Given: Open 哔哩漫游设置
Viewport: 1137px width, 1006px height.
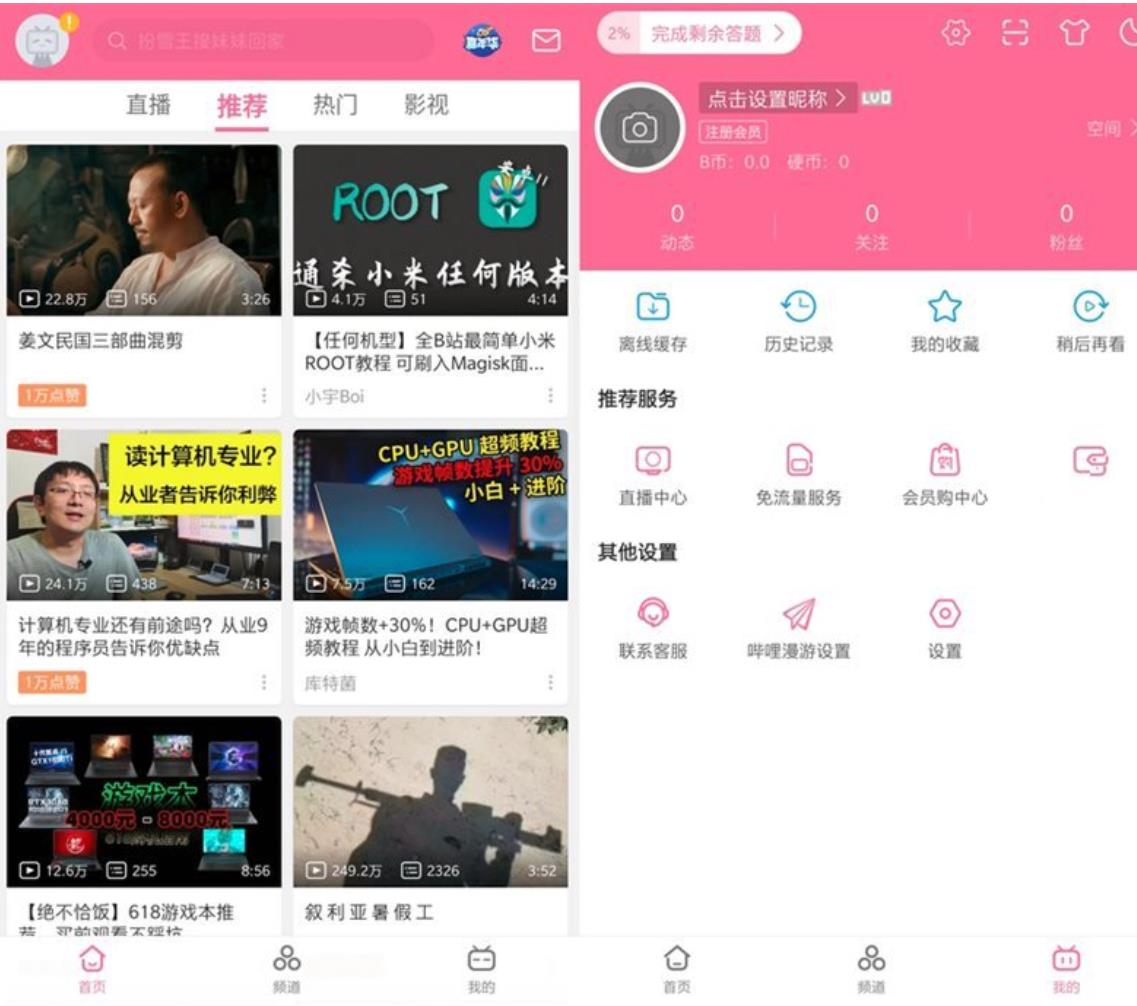Looking at the screenshot, I should (x=798, y=629).
